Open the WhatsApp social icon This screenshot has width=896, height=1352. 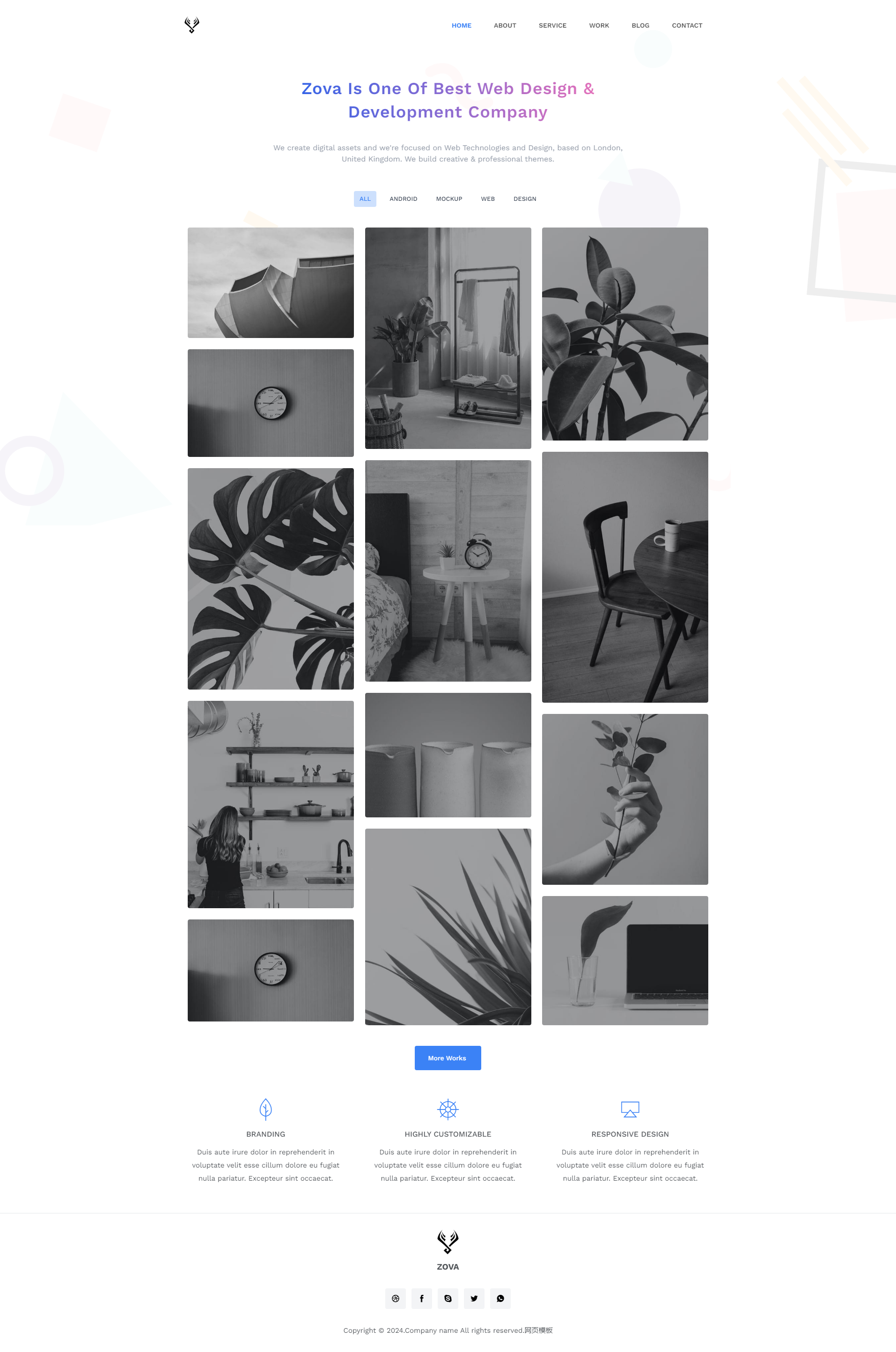(x=500, y=1298)
